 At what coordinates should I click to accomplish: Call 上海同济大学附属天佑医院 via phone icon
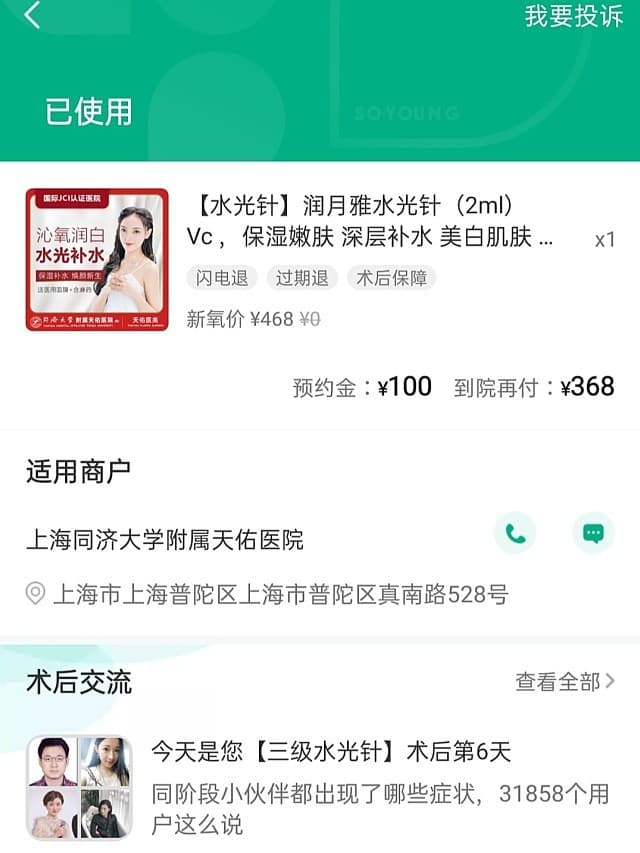click(515, 534)
